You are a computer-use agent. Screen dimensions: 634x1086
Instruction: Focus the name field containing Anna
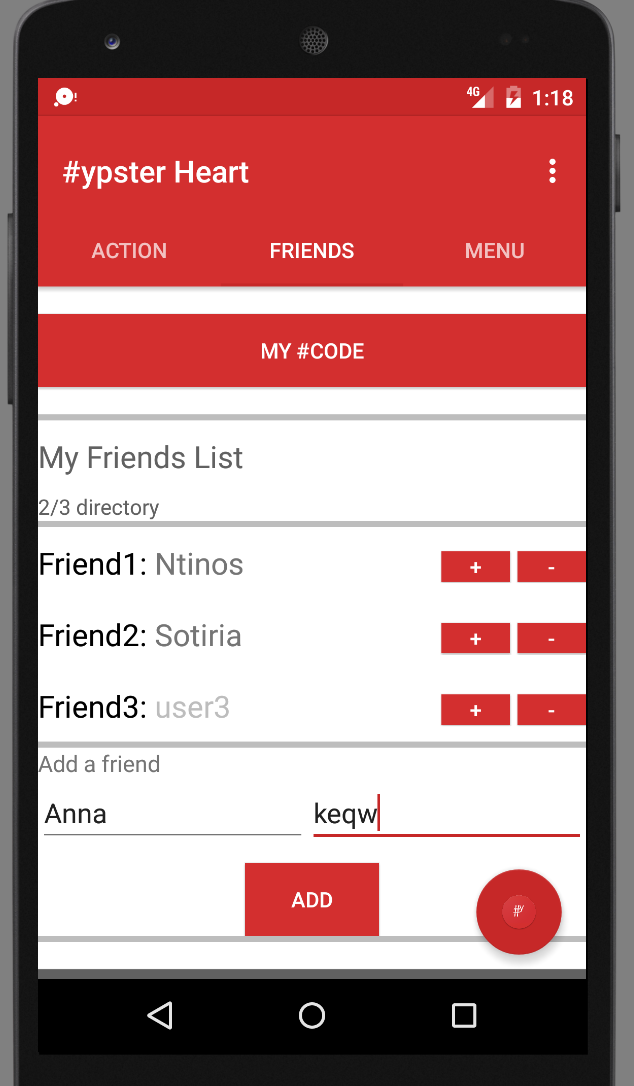(172, 814)
